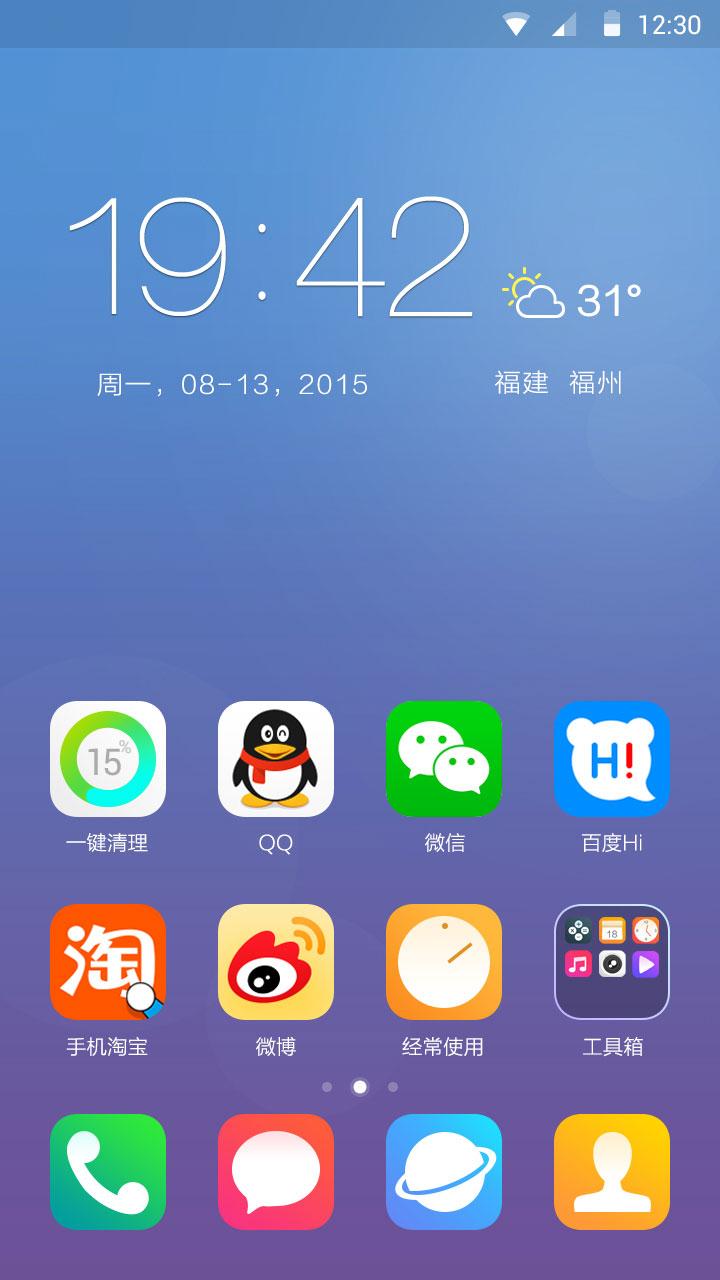Image resolution: width=720 pixels, height=1280 pixels.
Task: Launch WeChat (微信)
Action: pyautogui.click(x=444, y=760)
